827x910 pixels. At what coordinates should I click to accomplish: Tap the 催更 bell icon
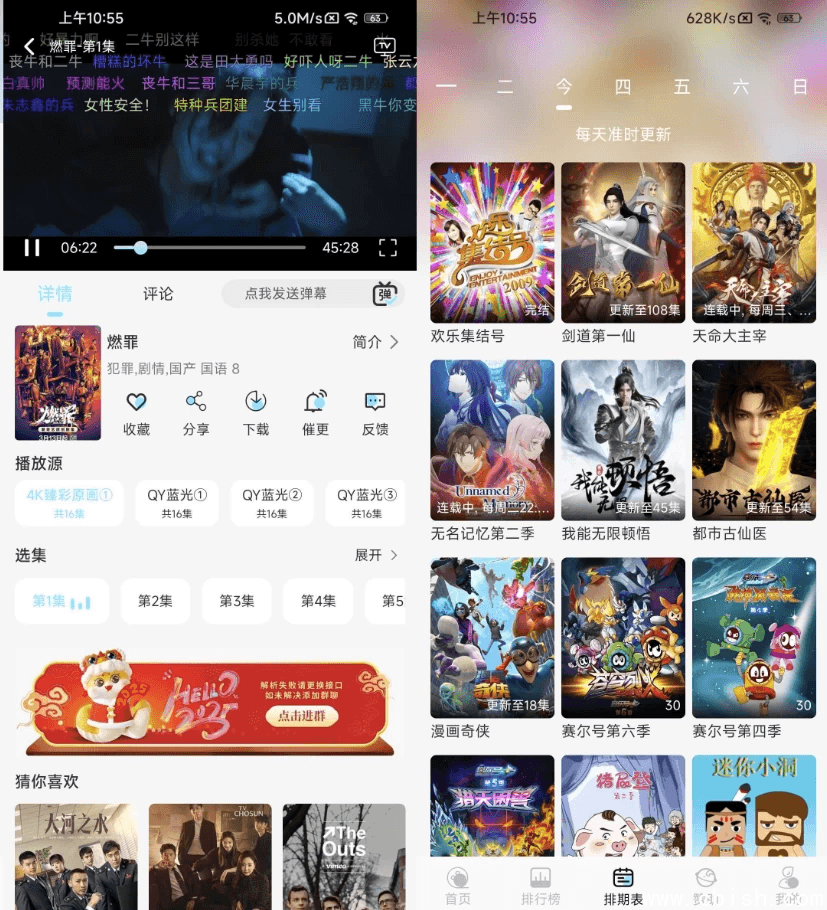315,404
